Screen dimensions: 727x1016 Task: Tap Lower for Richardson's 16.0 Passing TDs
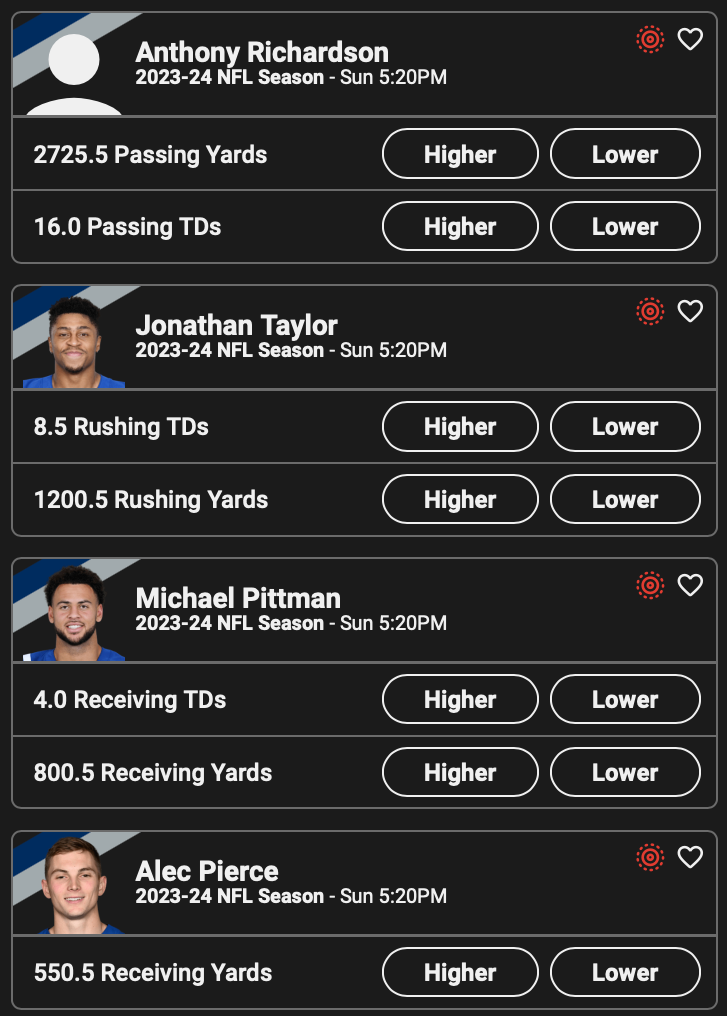pos(625,226)
